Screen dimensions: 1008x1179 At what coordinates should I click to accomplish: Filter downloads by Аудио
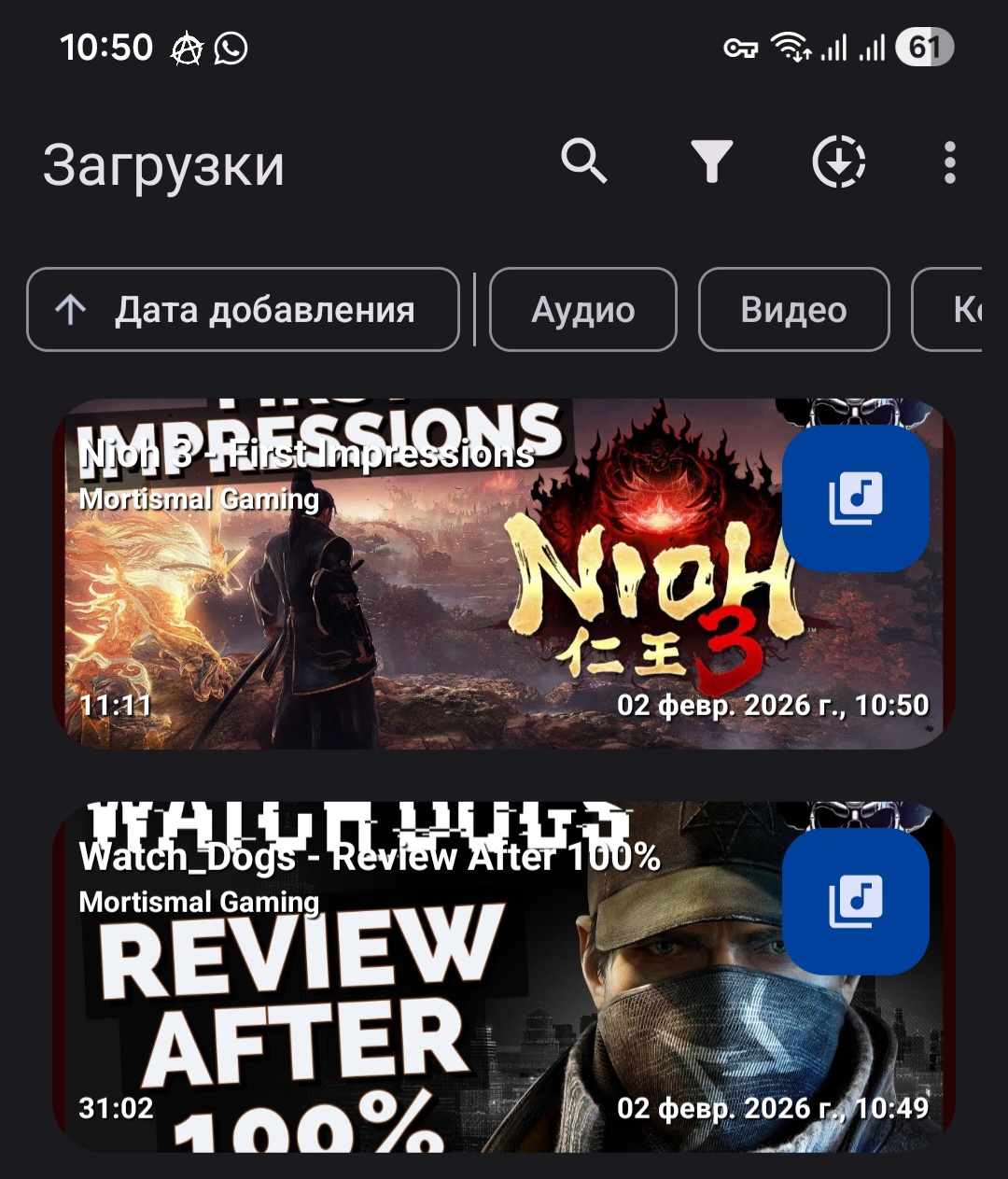(583, 310)
